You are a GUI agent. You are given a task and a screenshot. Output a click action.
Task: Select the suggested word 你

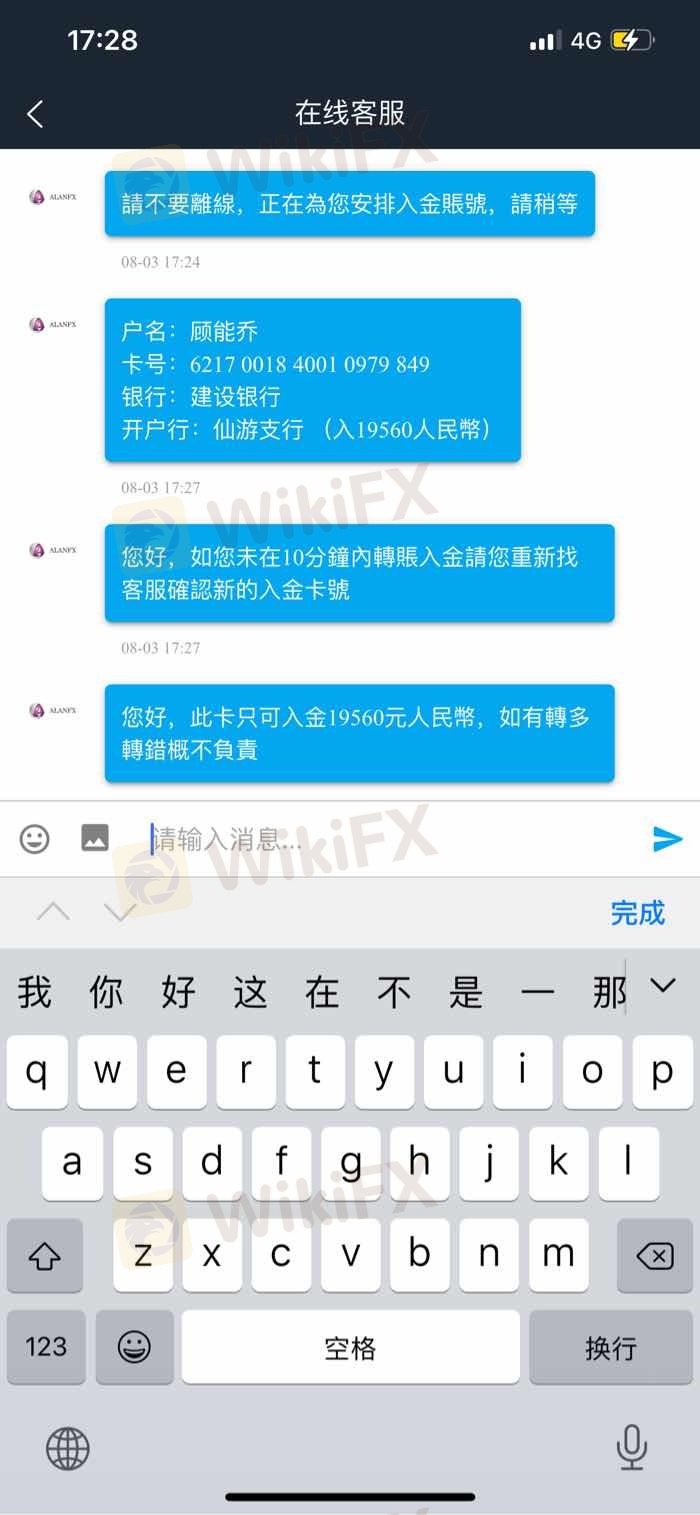(x=106, y=992)
